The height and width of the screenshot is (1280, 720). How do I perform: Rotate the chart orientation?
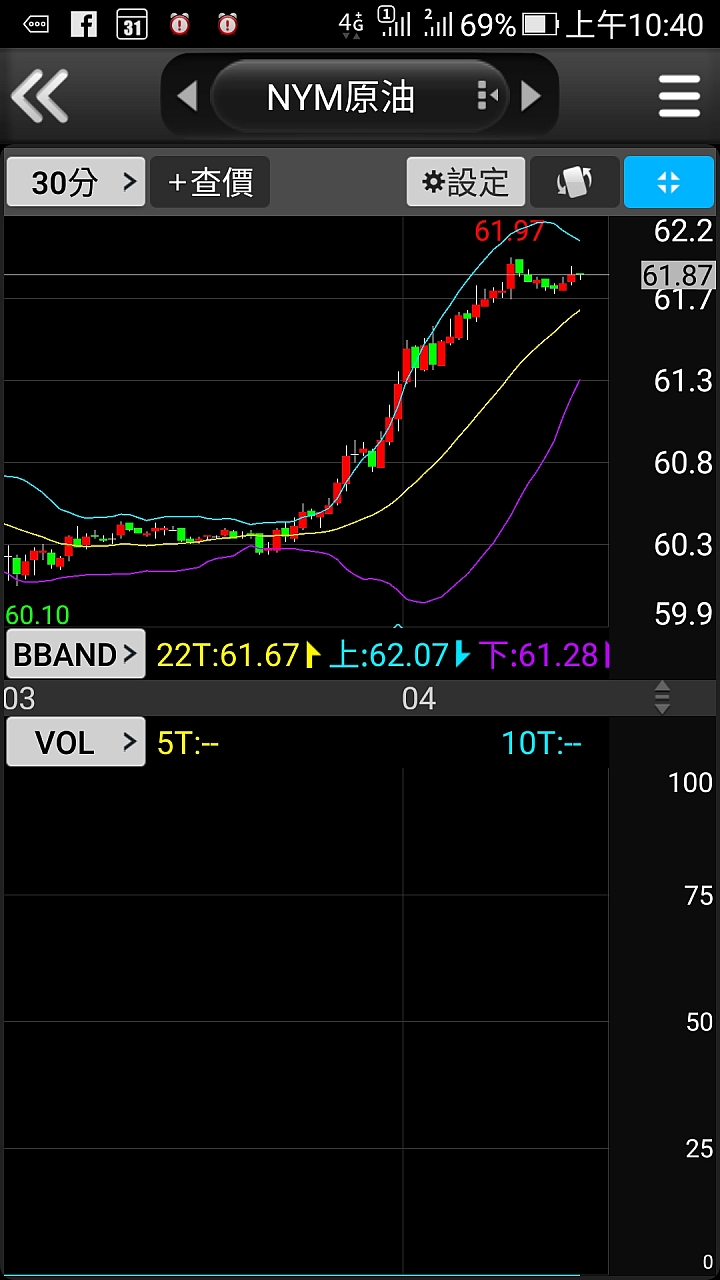[x=574, y=182]
